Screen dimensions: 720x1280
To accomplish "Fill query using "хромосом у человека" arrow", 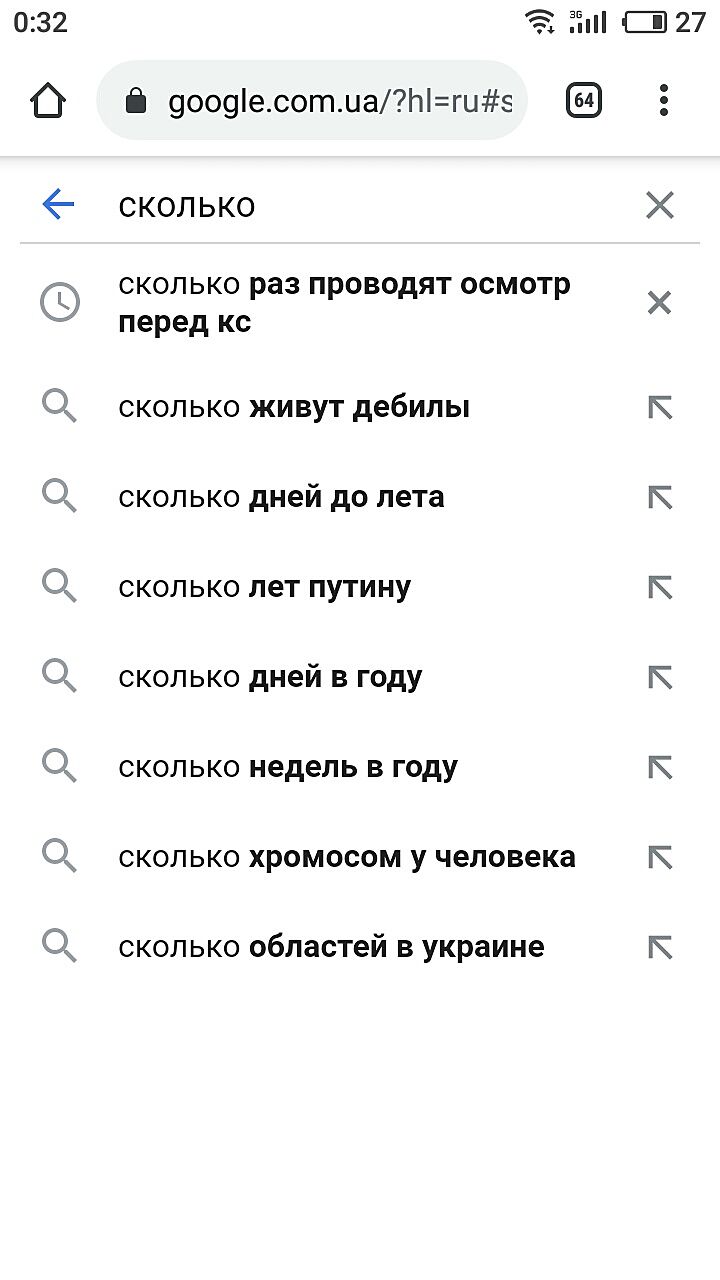I will tap(659, 858).
